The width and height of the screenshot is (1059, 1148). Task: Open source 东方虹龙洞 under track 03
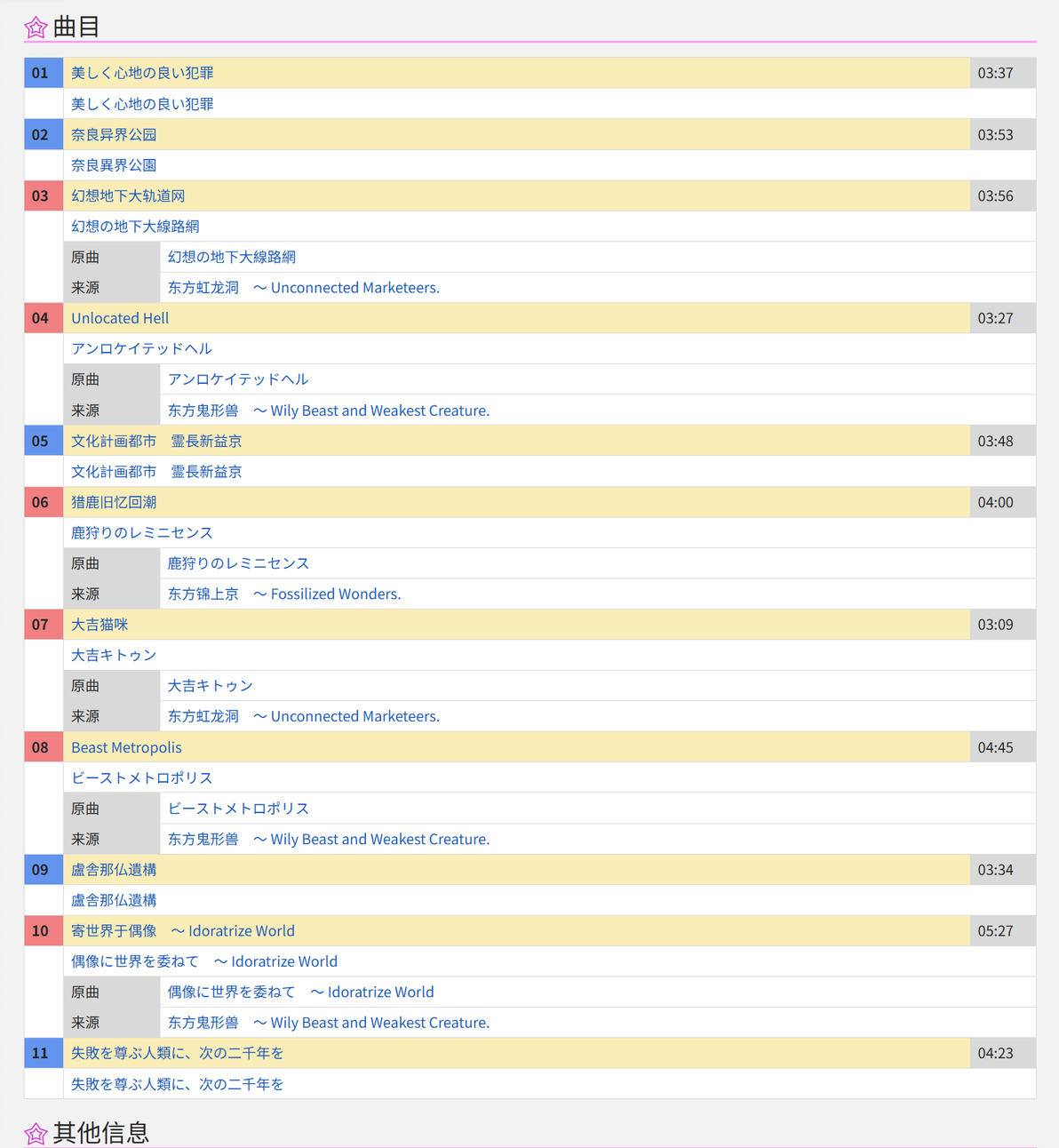[x=304, y=288]
